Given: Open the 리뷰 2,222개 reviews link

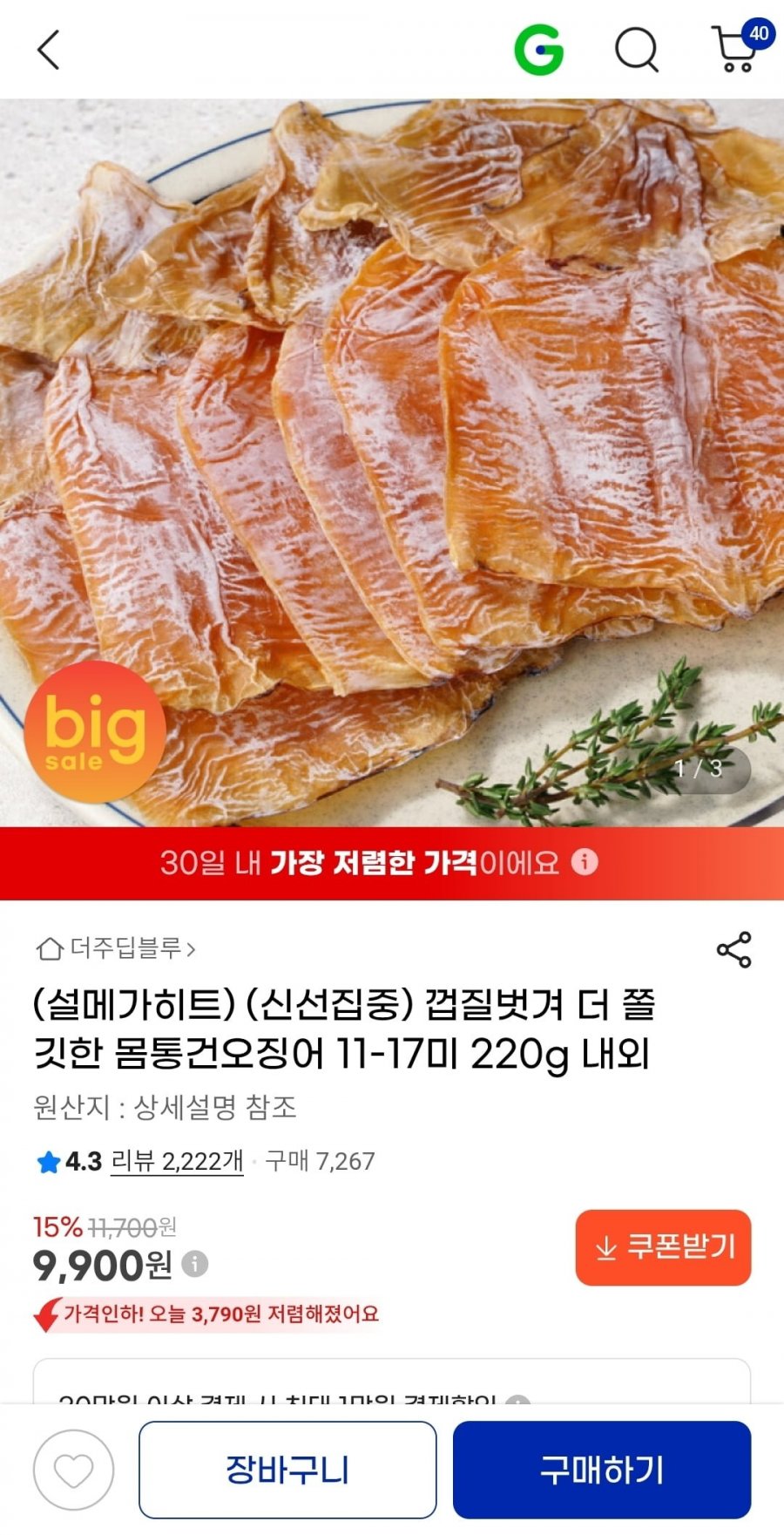Looking at the screenshot, I should click(x=177, y=1161).
